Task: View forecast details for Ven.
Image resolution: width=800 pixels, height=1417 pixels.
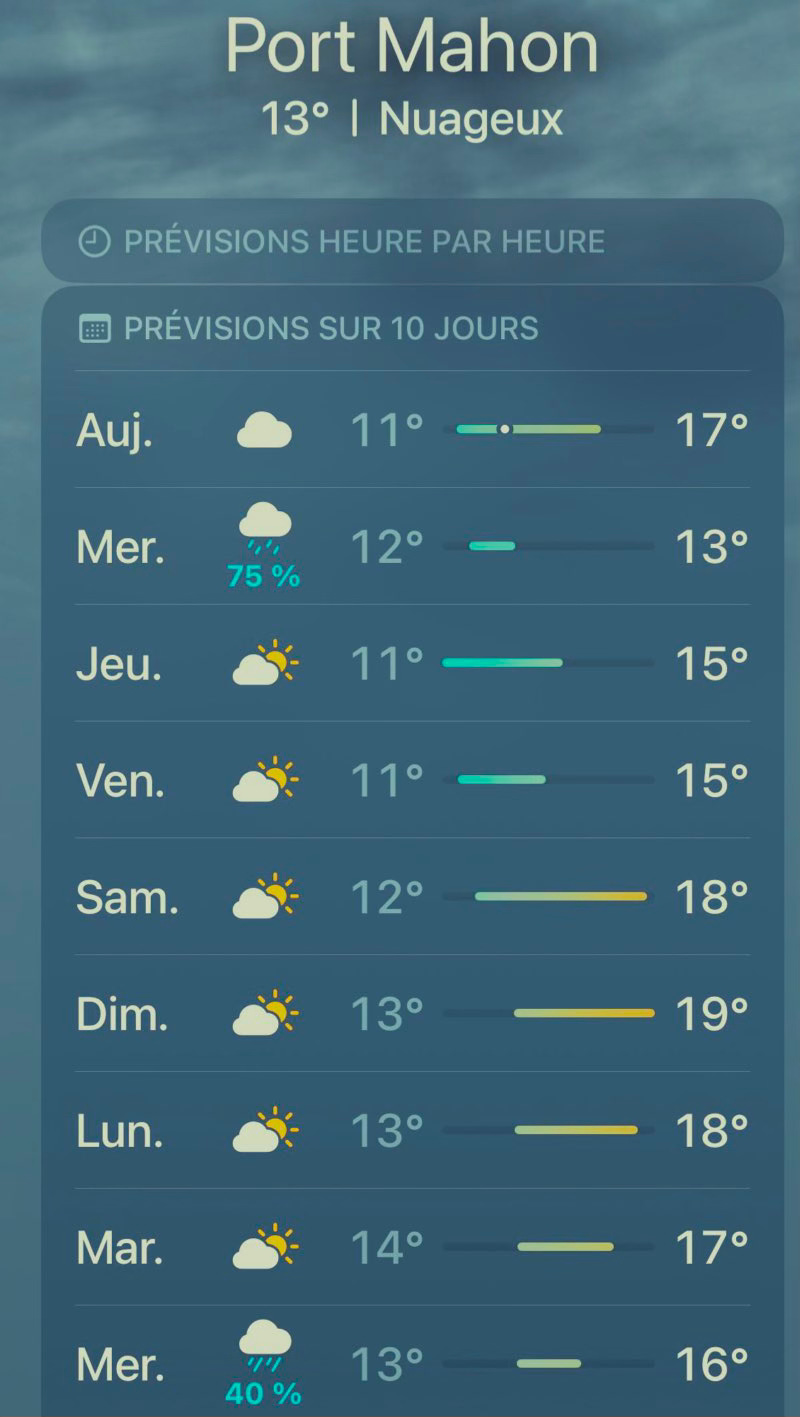Action: coord(412,780)
